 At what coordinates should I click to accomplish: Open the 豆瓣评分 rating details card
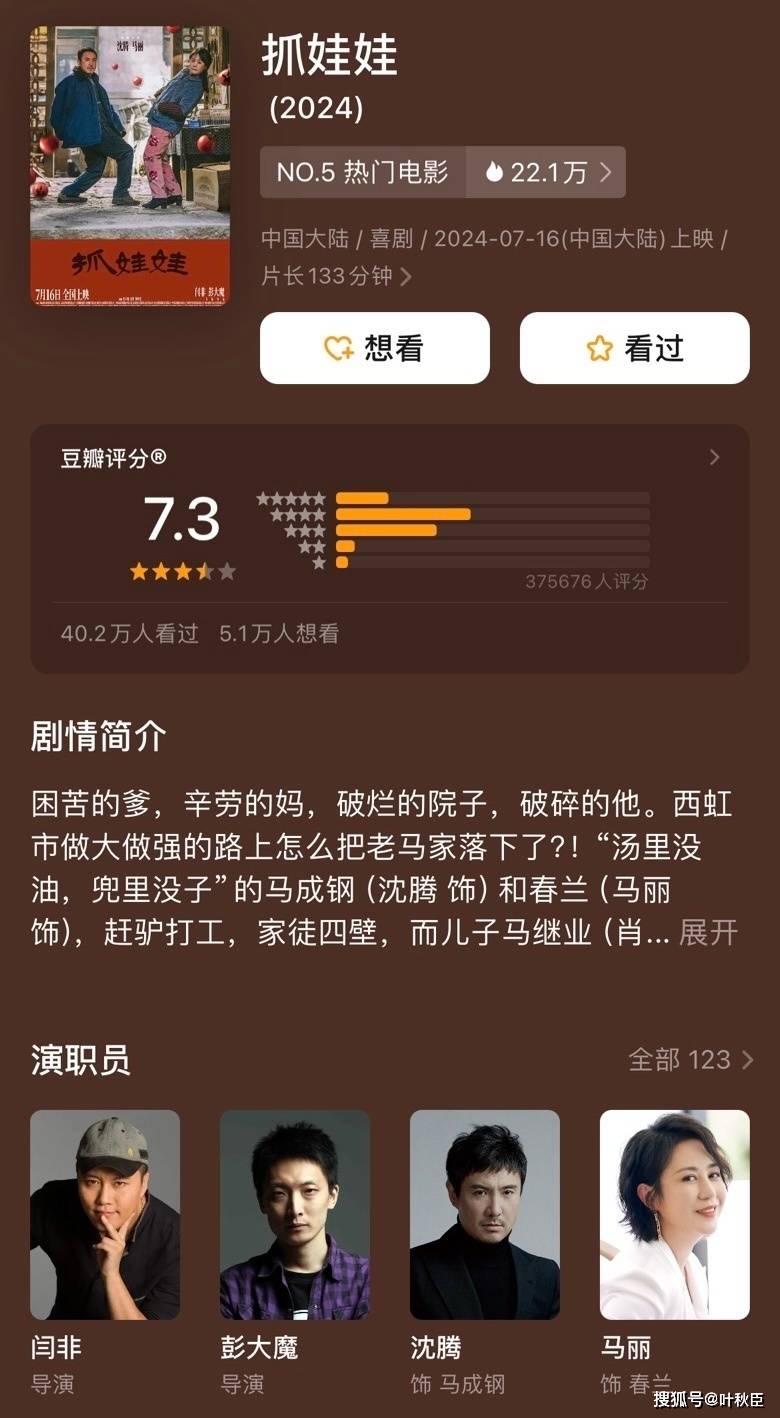(389, 548)
